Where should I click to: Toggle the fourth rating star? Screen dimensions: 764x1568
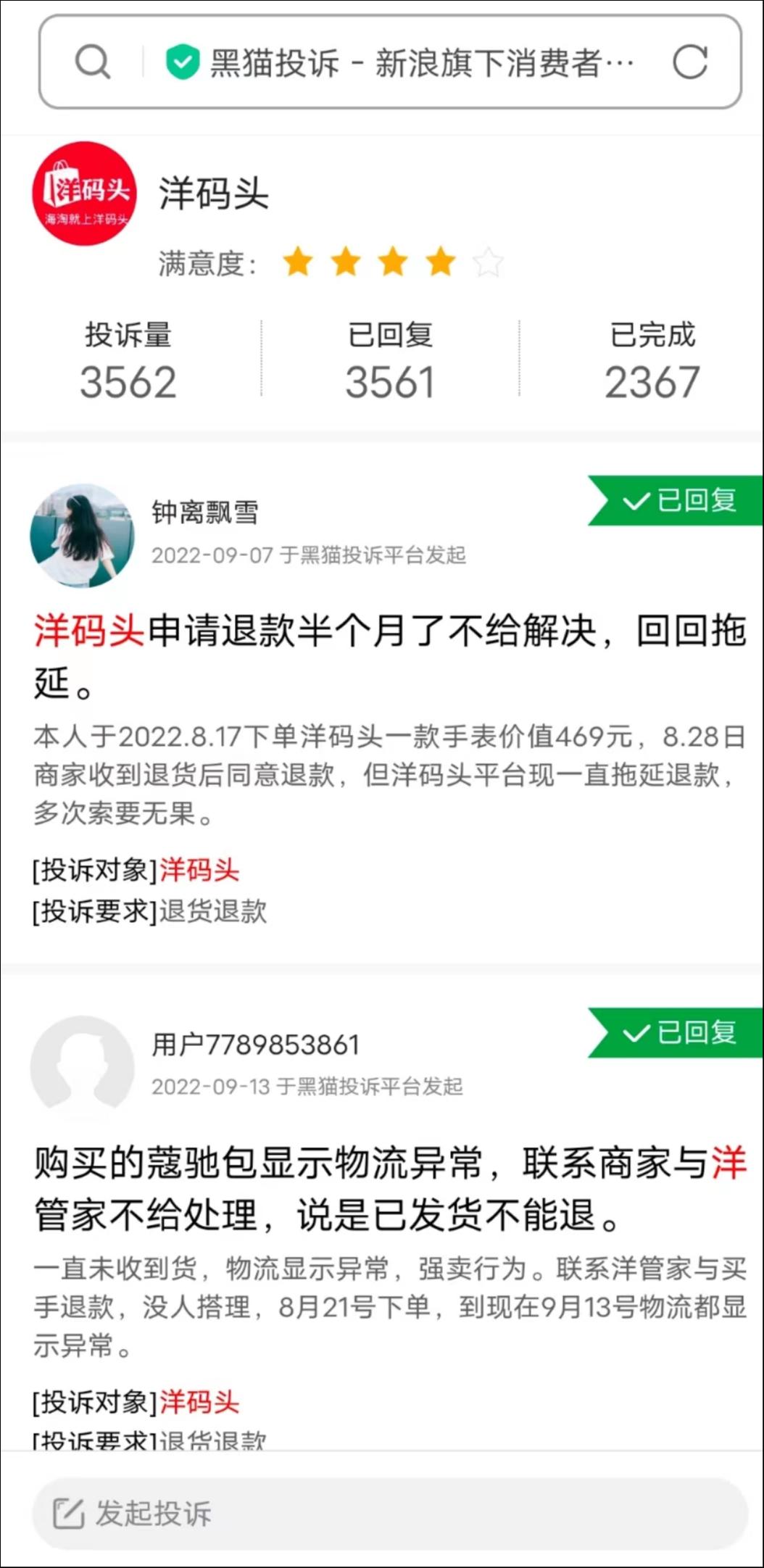[441, 263]
